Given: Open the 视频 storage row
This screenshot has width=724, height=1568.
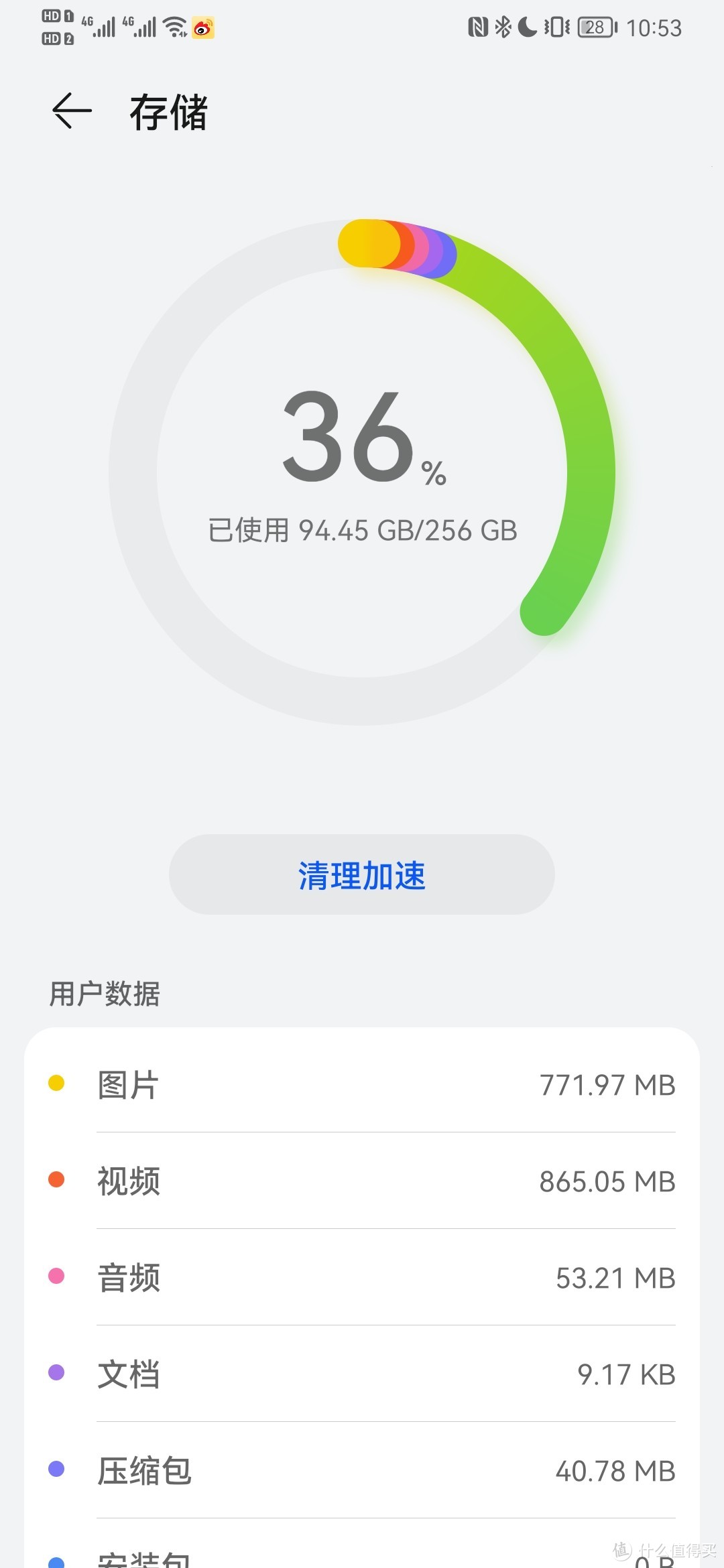Looking at the screenshot, I should pos(362,1181).
